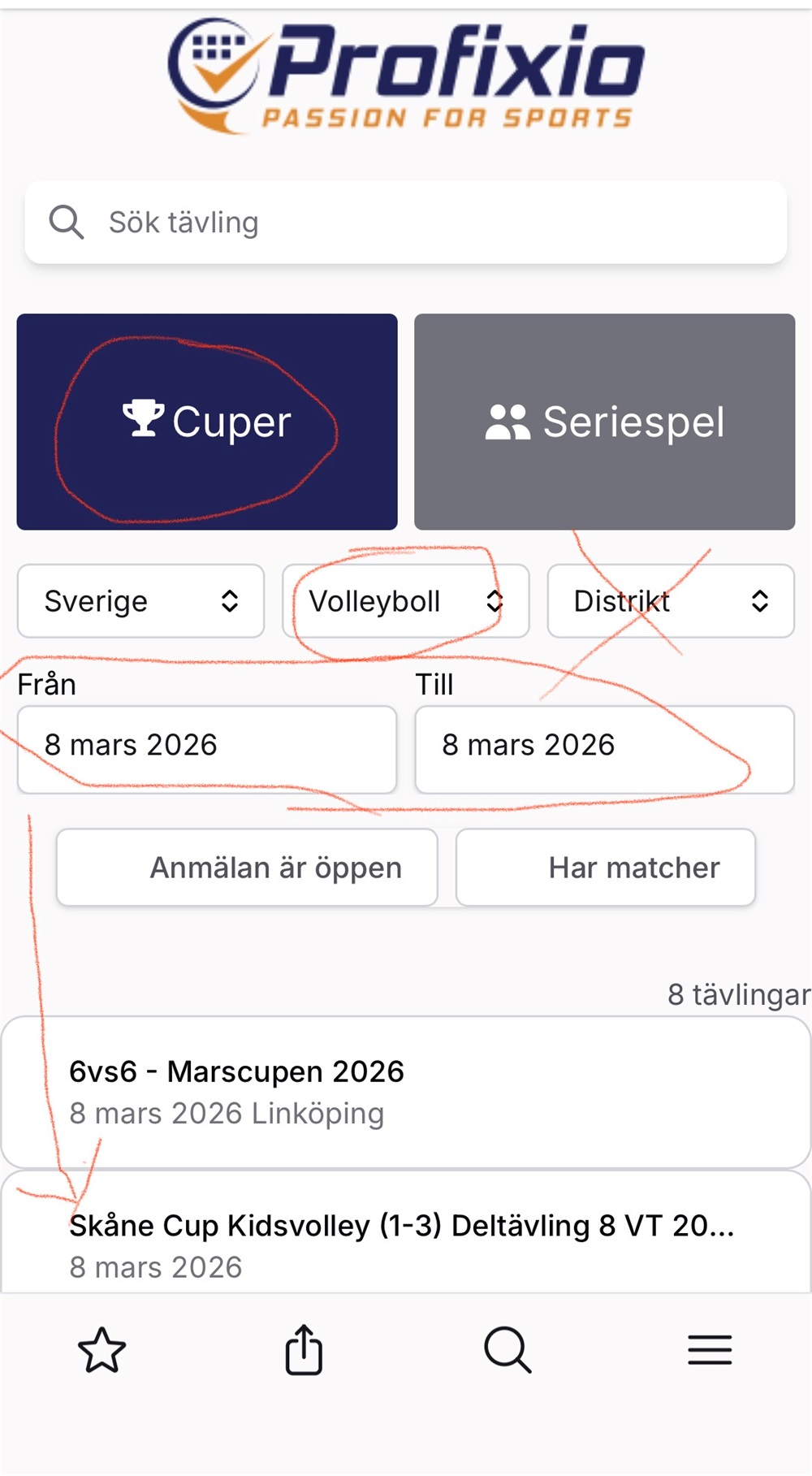Change the Från start date
The image size is (812, 1476).
pyautogui.click(x=207, y=745)
